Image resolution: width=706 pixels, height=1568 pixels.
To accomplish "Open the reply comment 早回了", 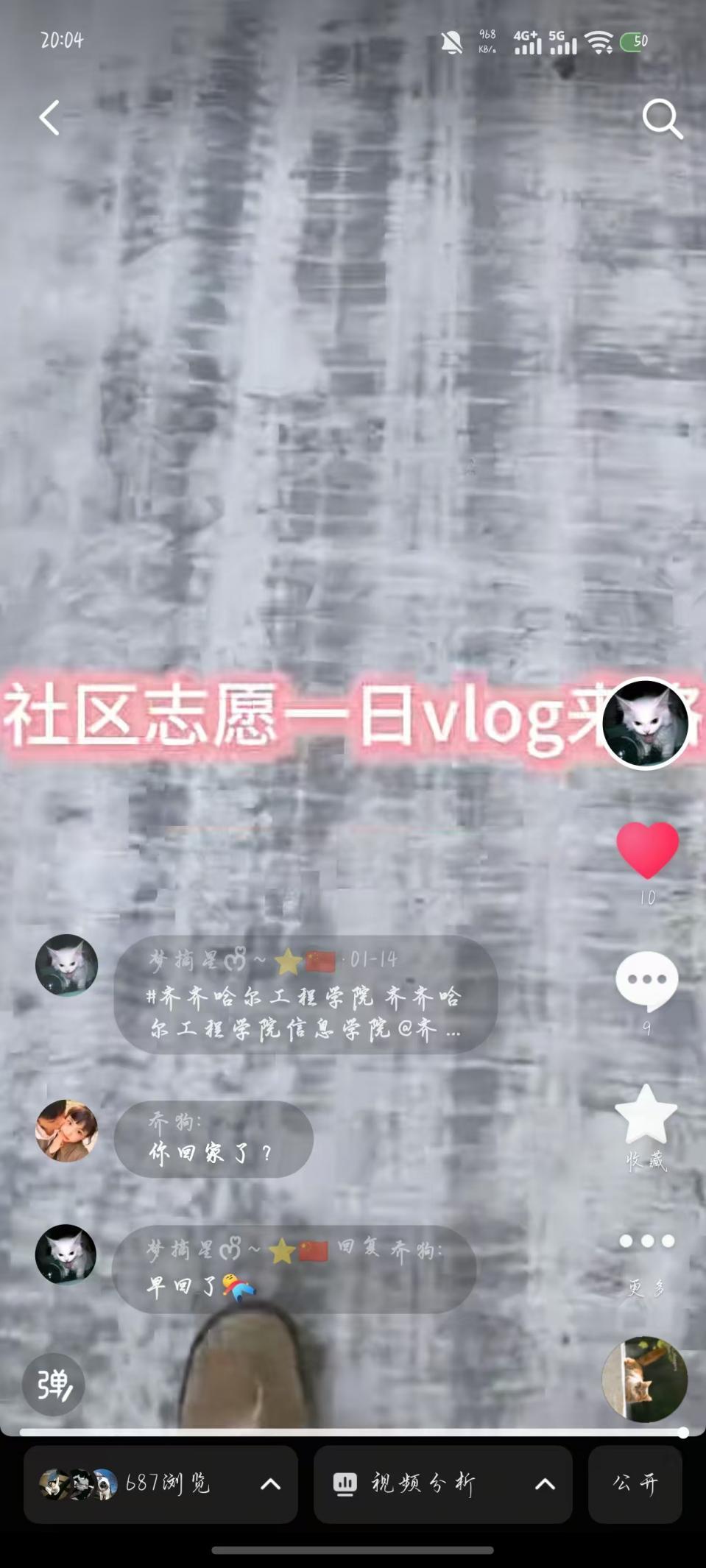I will coord(294,1270).
